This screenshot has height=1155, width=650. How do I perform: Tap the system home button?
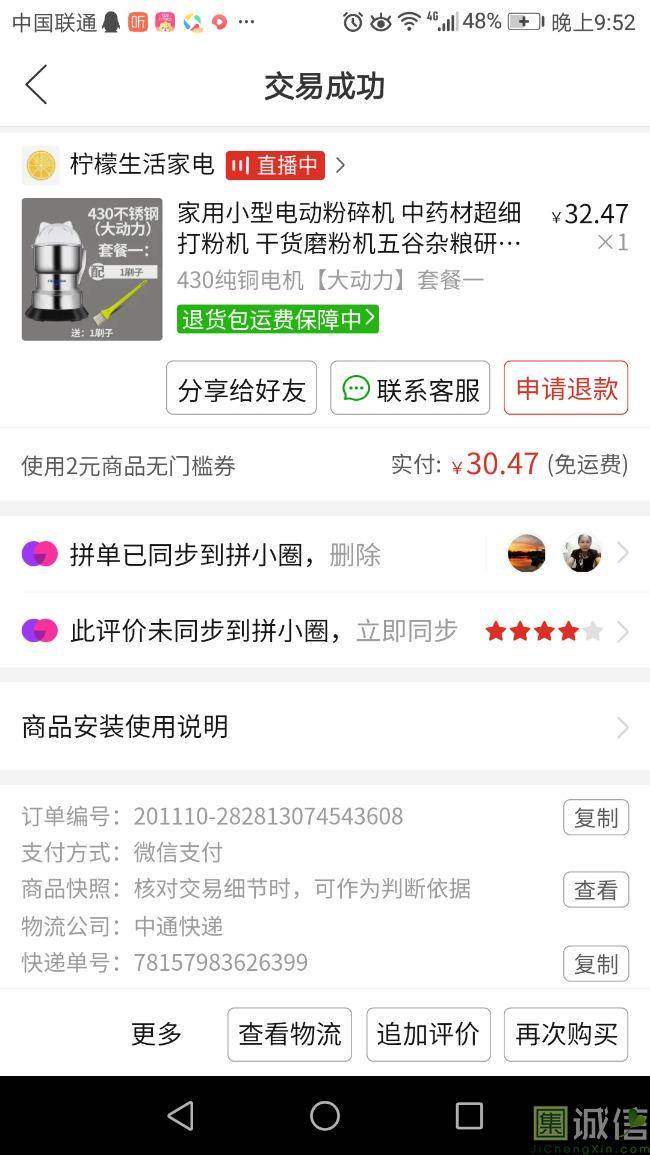(x=325, y=1116)
